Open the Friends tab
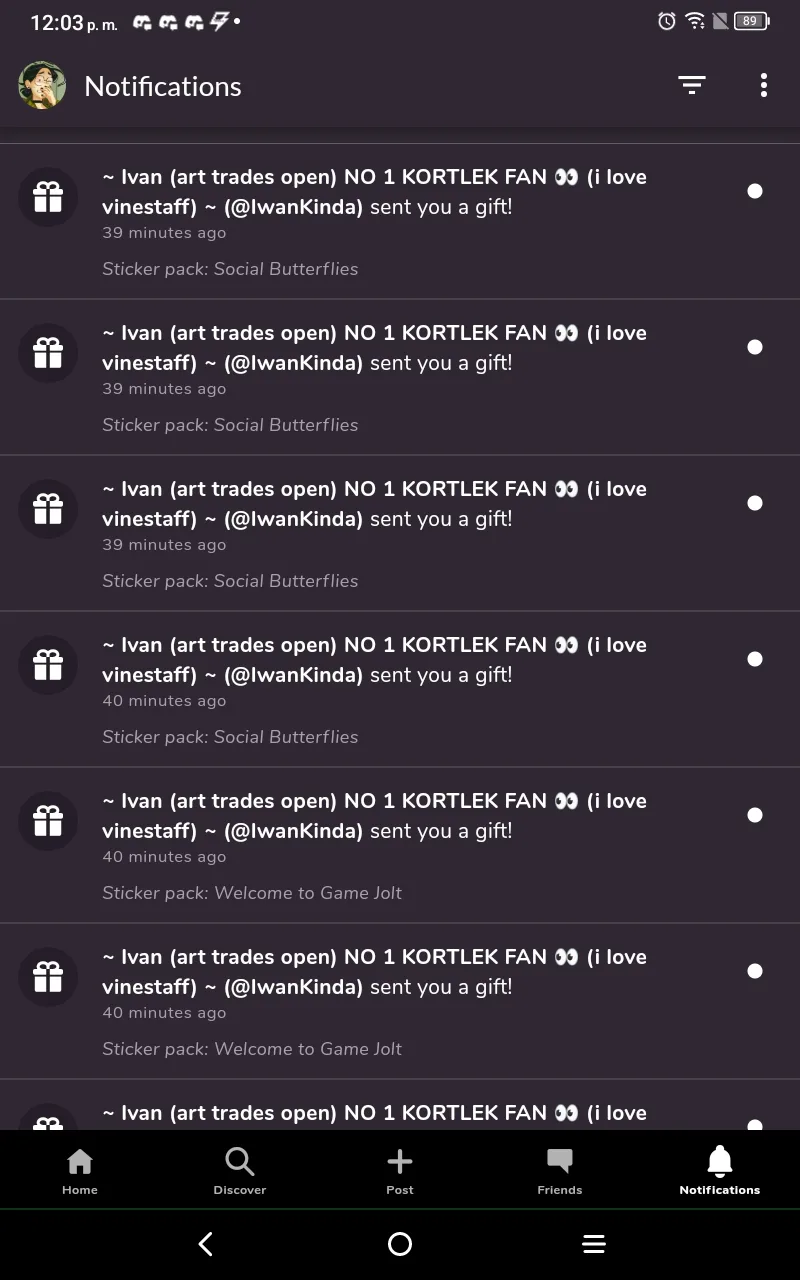 (x=560, y=1170)
